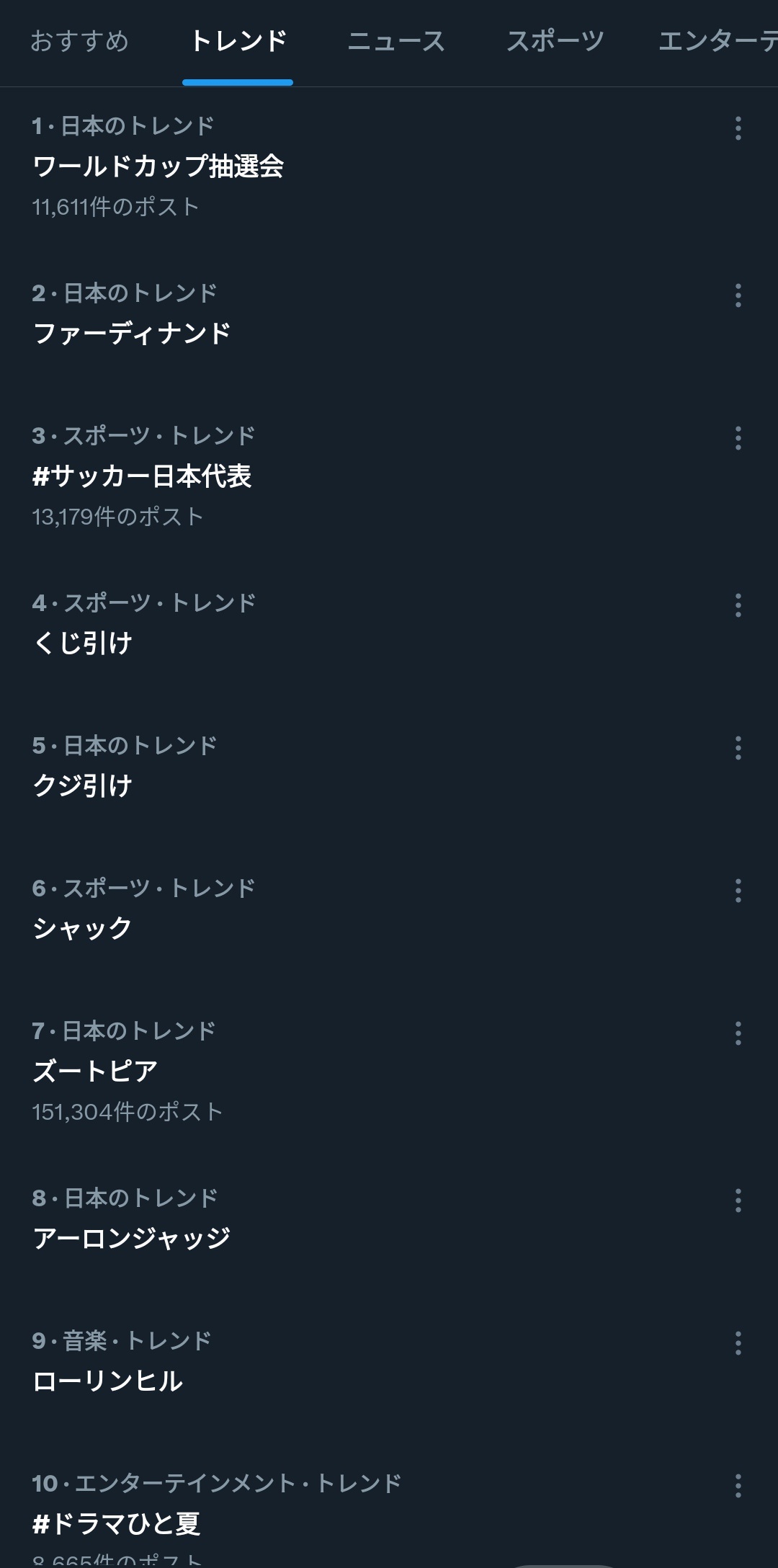Open the ズートピア trend
The width and height of the screenshot is (778, 1568).
point(96,1072)
